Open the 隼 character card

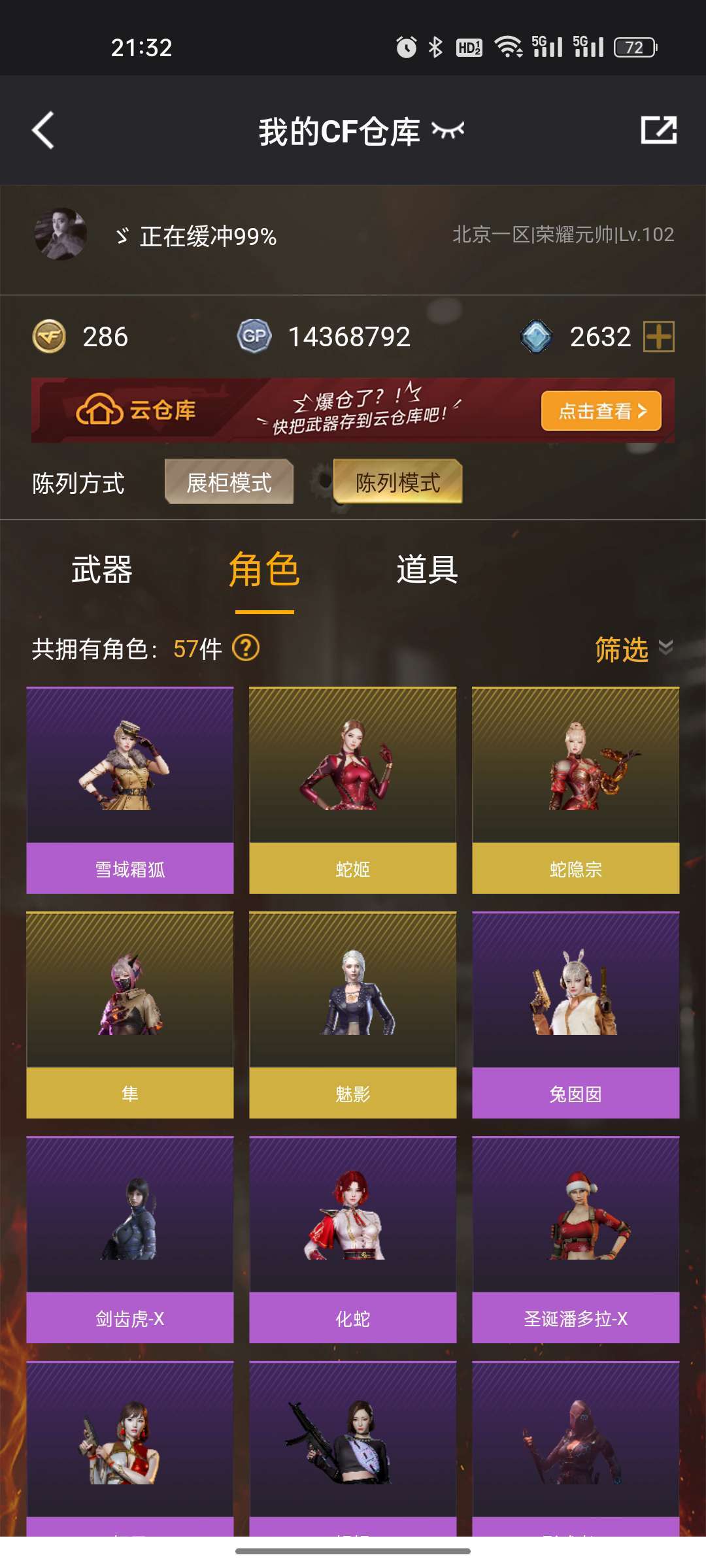tap(130, 1015)
